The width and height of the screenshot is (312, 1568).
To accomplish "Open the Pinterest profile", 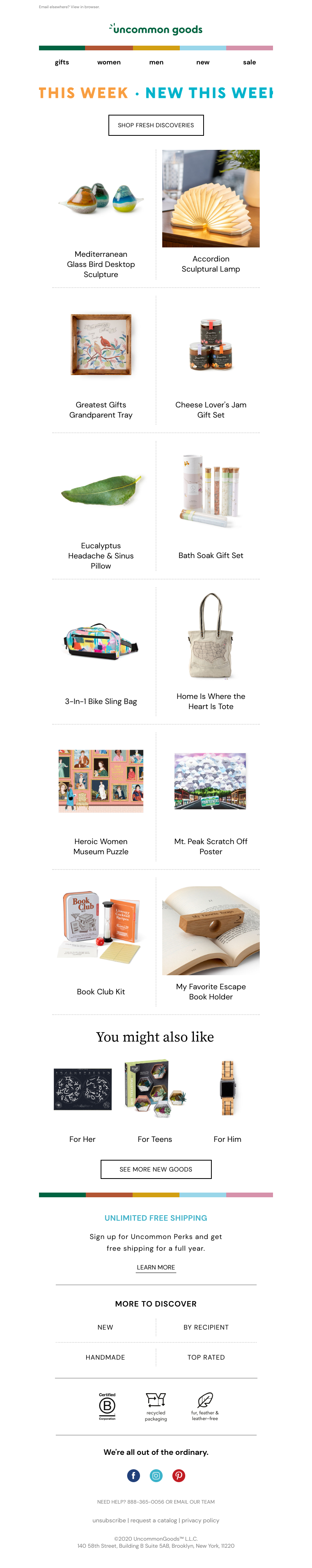I will pos(179,1475).
